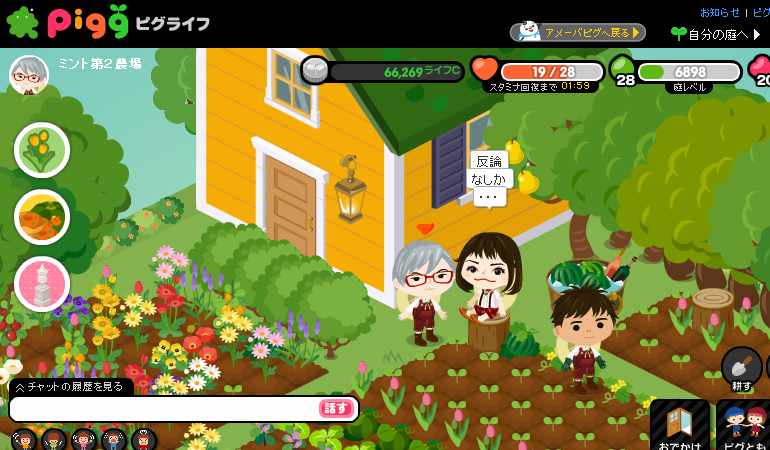The width and height of the screenshot is (770, 450).
Task: Open the yellow flower seed round button
Action: click(42, 150)
